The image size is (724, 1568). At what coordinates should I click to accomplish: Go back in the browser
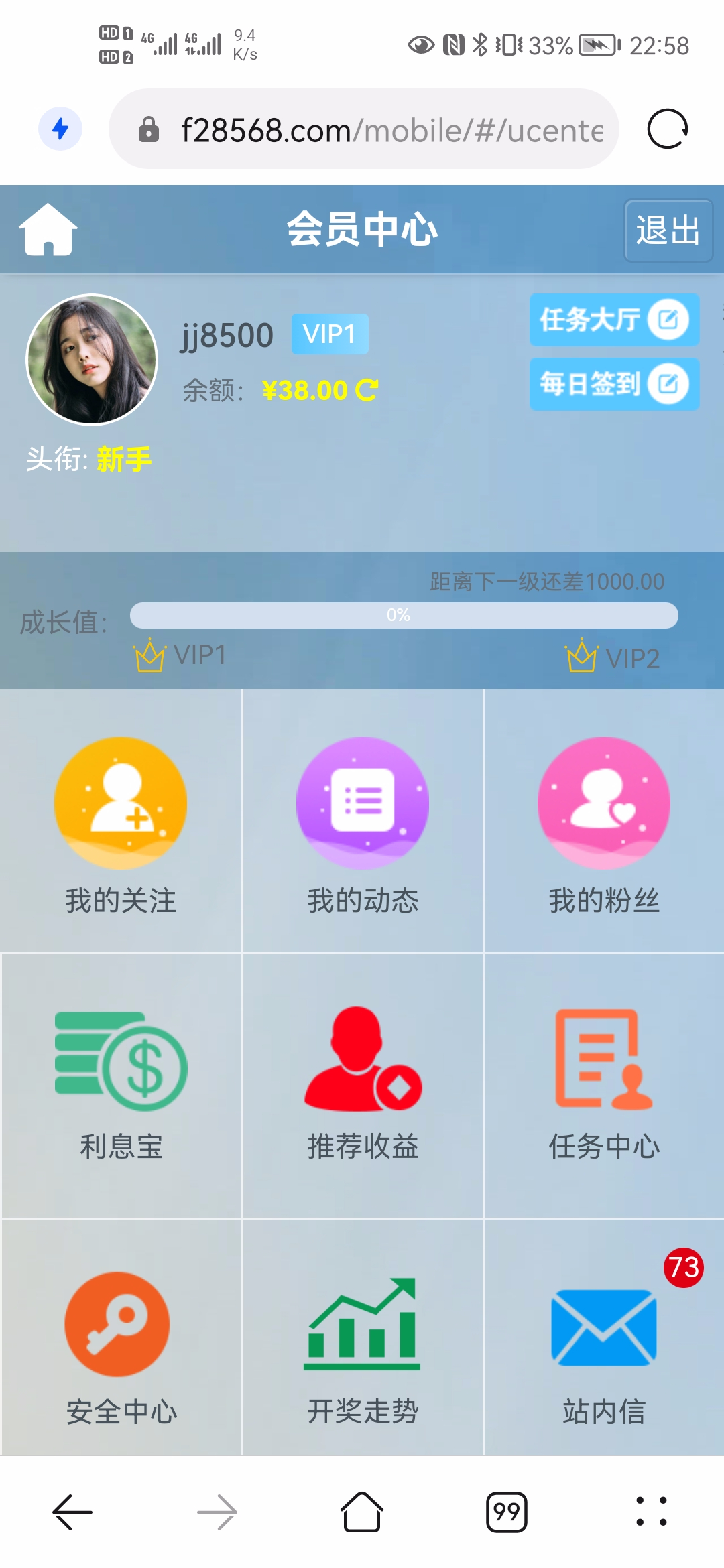tap(72, 1512)
